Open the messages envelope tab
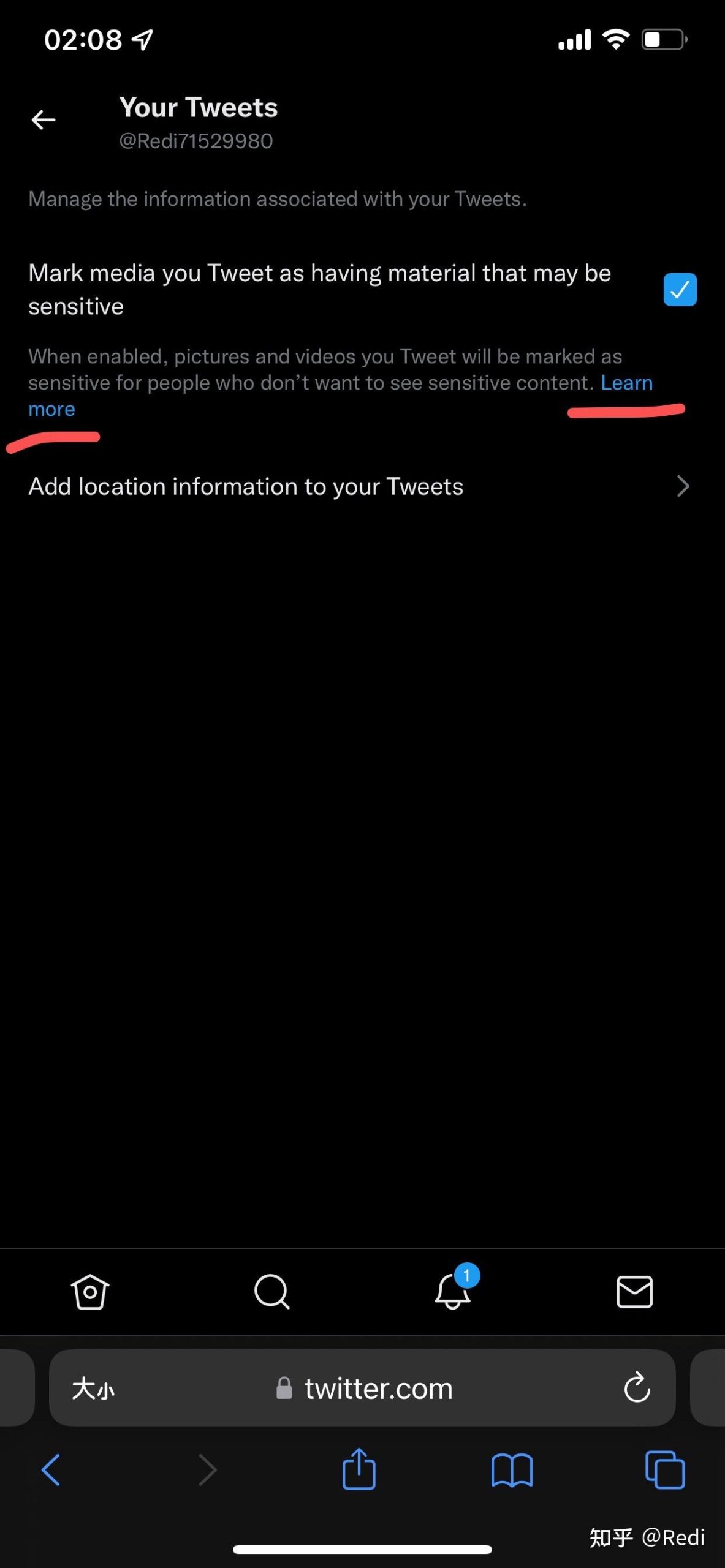 click(634, 1292)
